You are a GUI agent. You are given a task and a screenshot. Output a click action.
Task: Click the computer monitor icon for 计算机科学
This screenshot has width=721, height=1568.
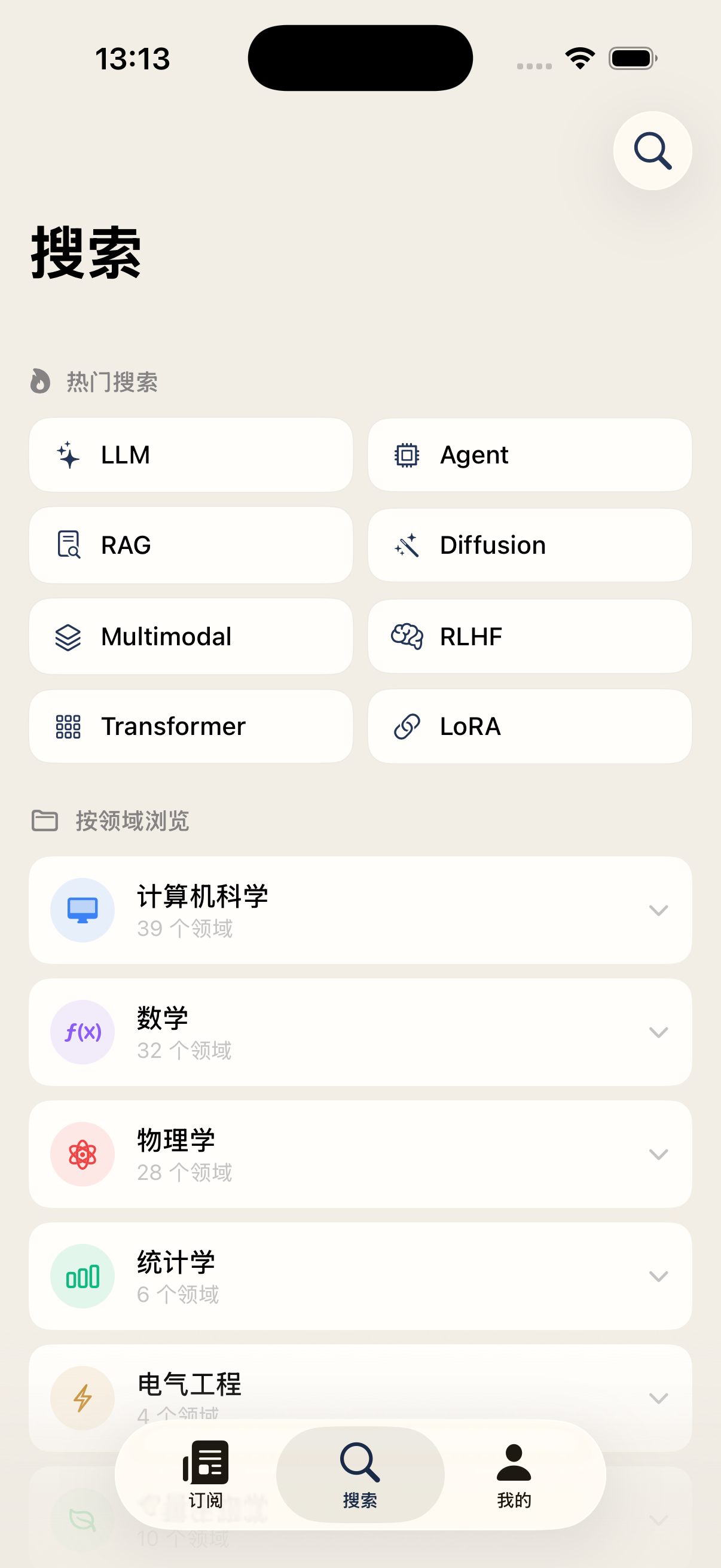(83, 910)
